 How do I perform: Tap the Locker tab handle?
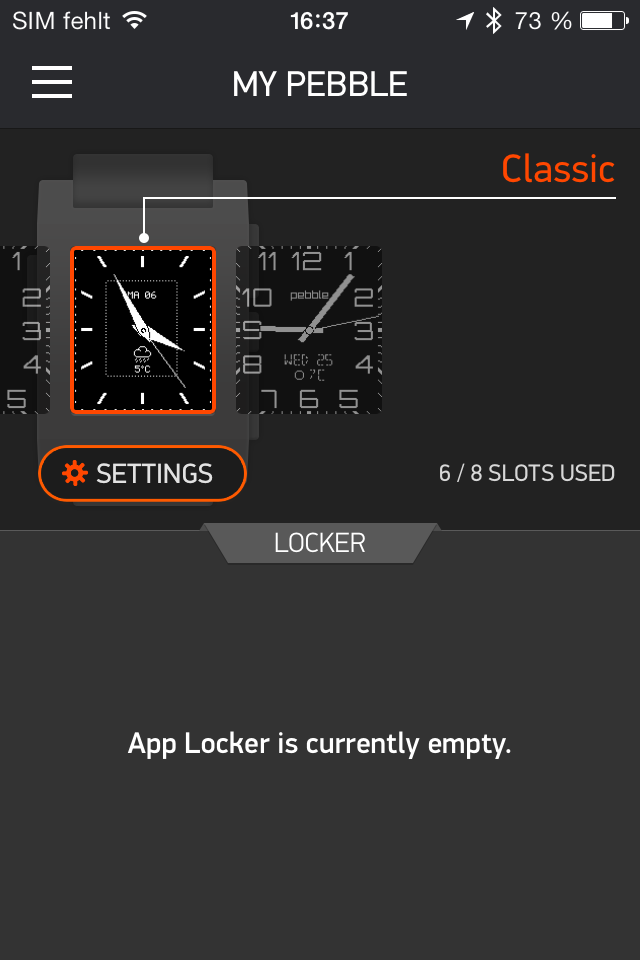click(320, 543)
